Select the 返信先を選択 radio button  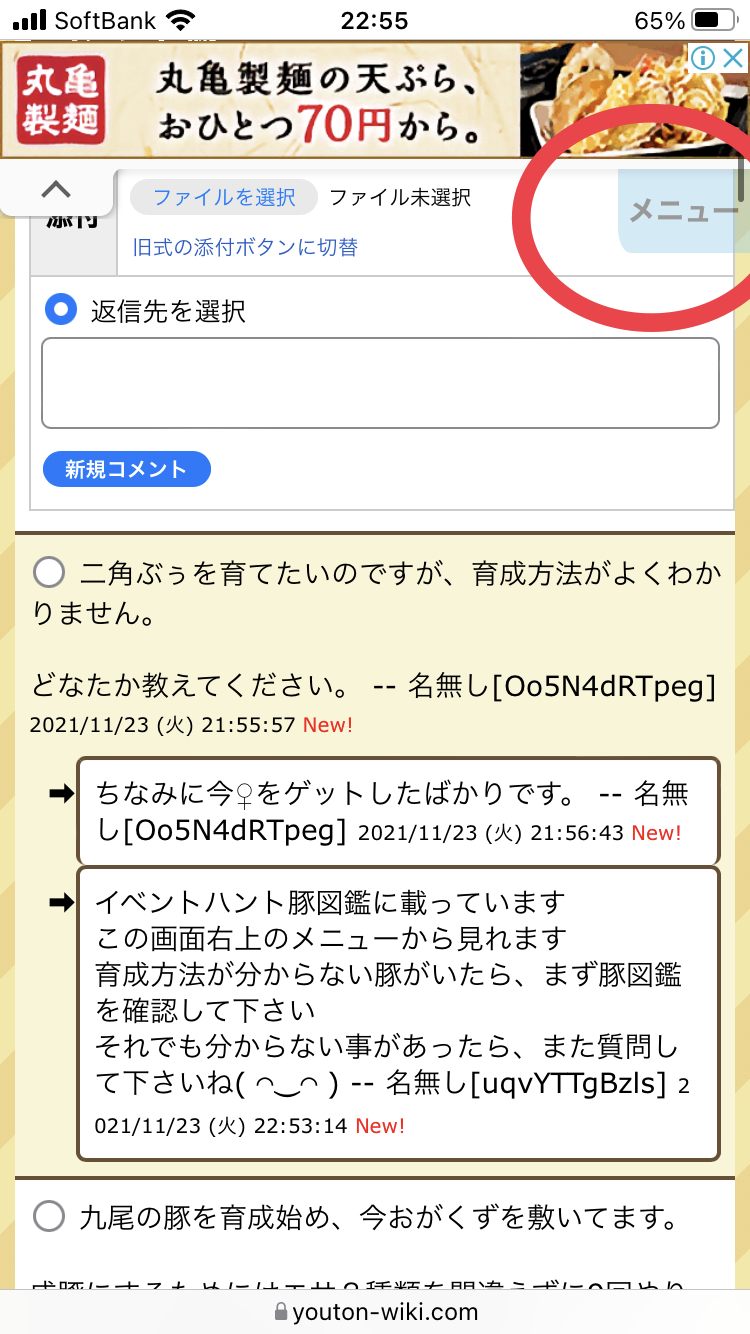[61, 310]
